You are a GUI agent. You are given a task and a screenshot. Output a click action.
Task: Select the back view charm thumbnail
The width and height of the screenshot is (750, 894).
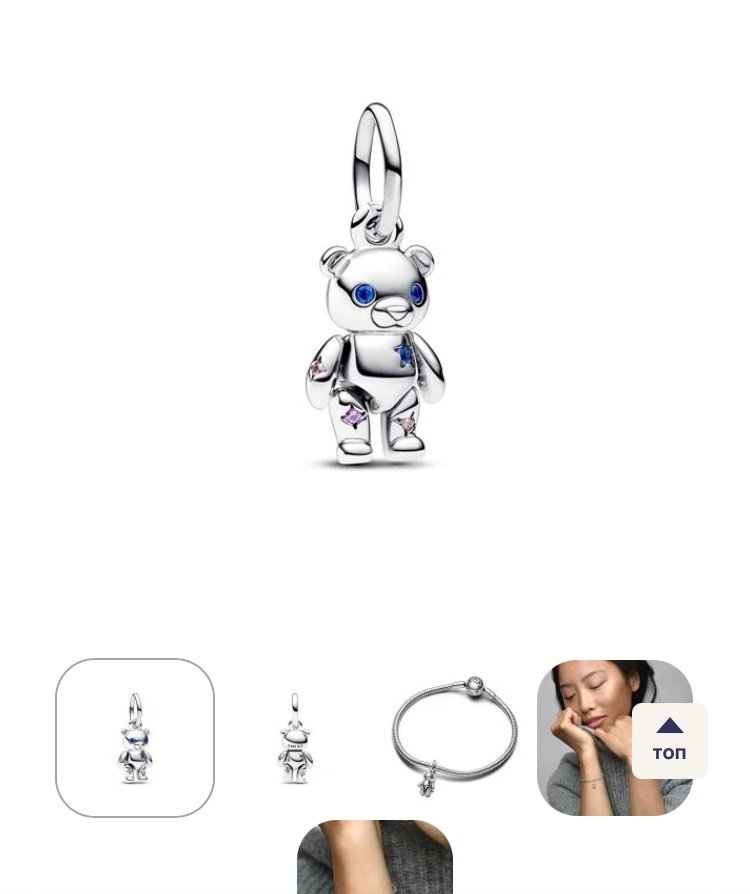[295, 738]
